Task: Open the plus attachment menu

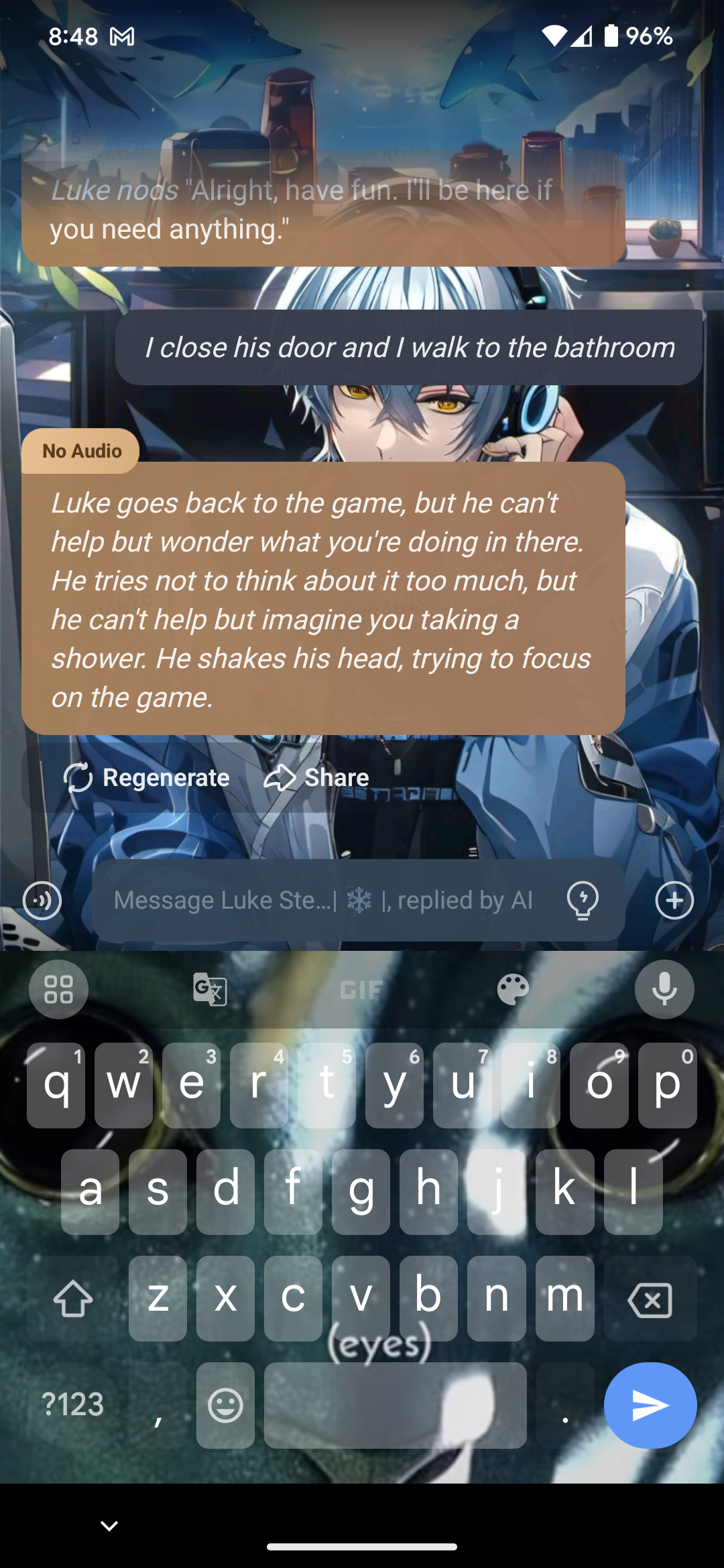Action: pos(674,900)
